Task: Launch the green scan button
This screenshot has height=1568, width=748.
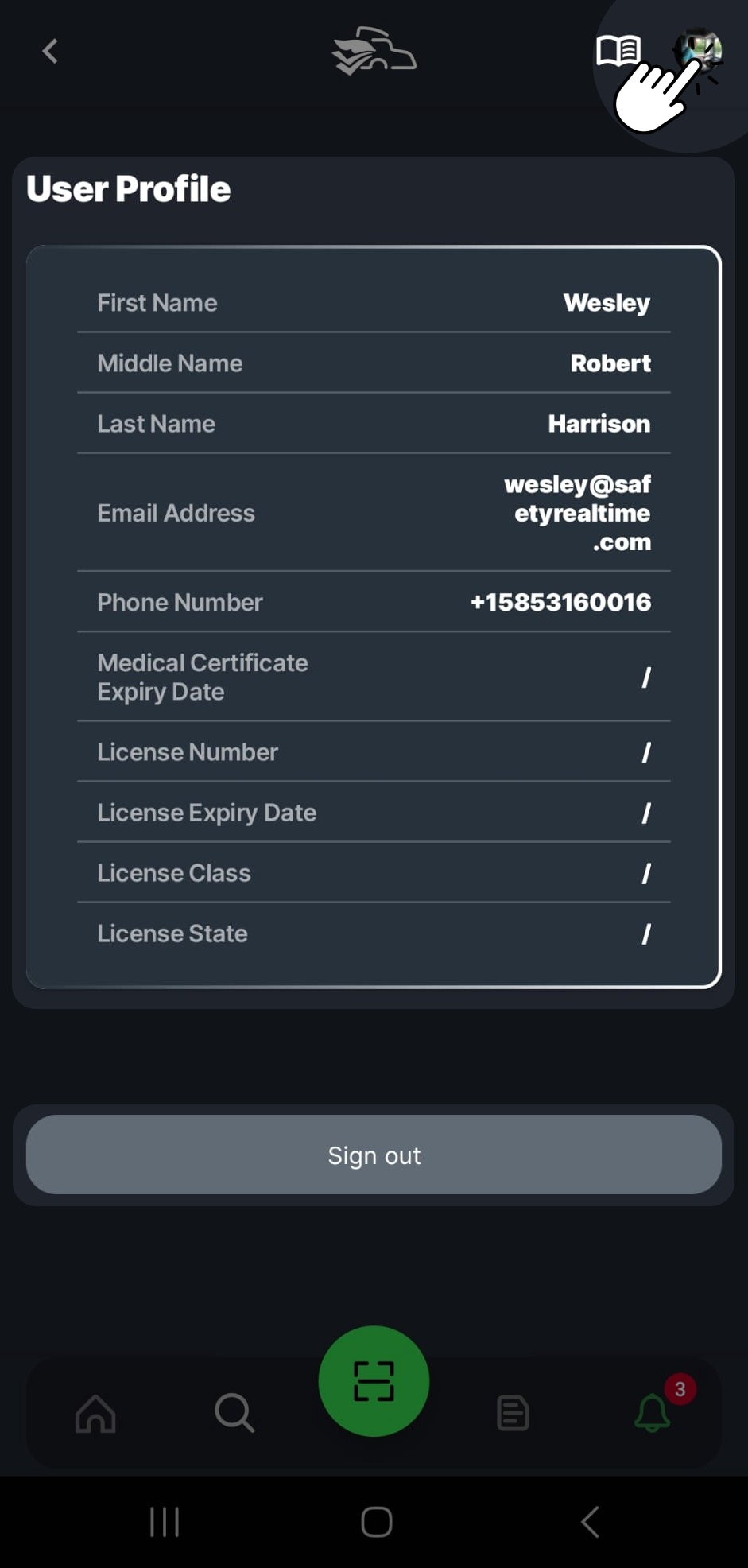Action: coord(374,1381)
